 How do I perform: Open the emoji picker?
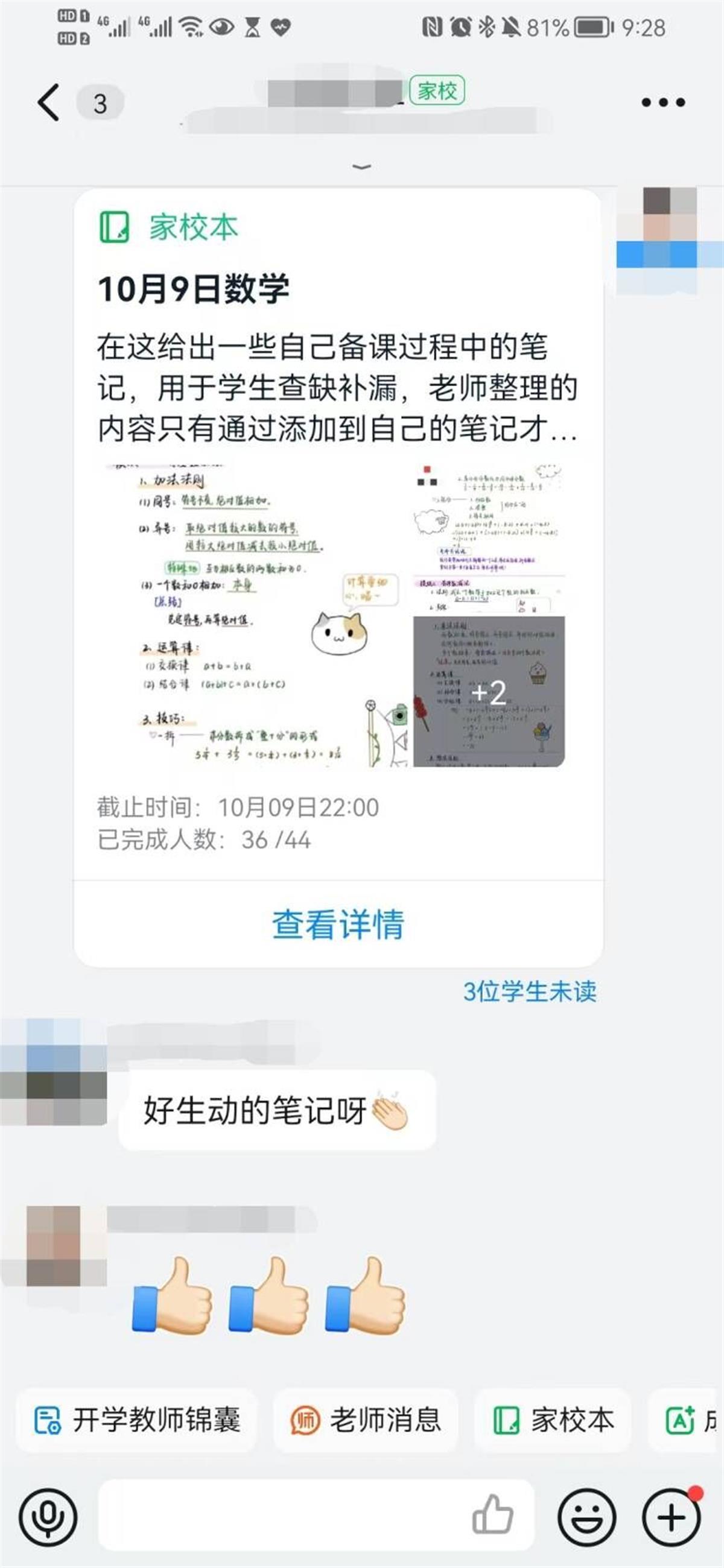point(587,1517)
